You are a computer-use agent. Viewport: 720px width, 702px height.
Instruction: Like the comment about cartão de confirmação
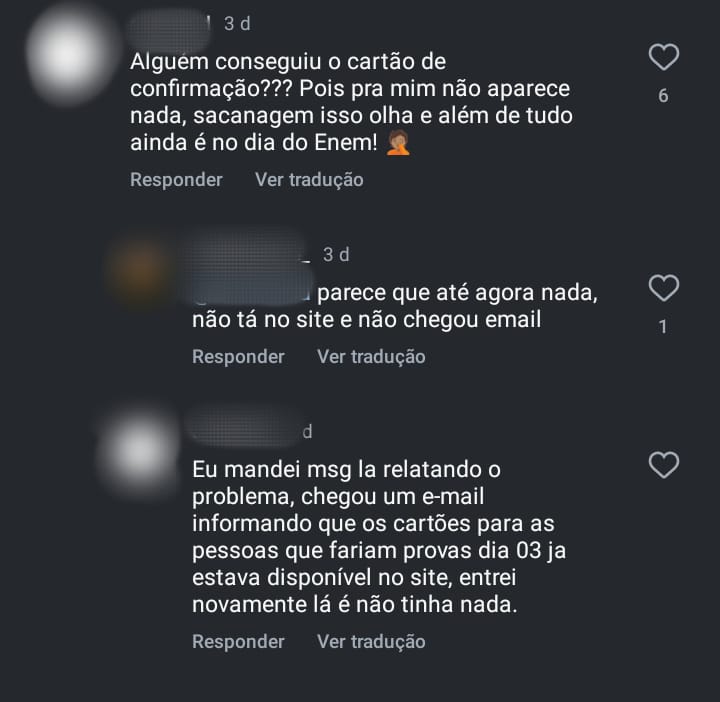664,59
